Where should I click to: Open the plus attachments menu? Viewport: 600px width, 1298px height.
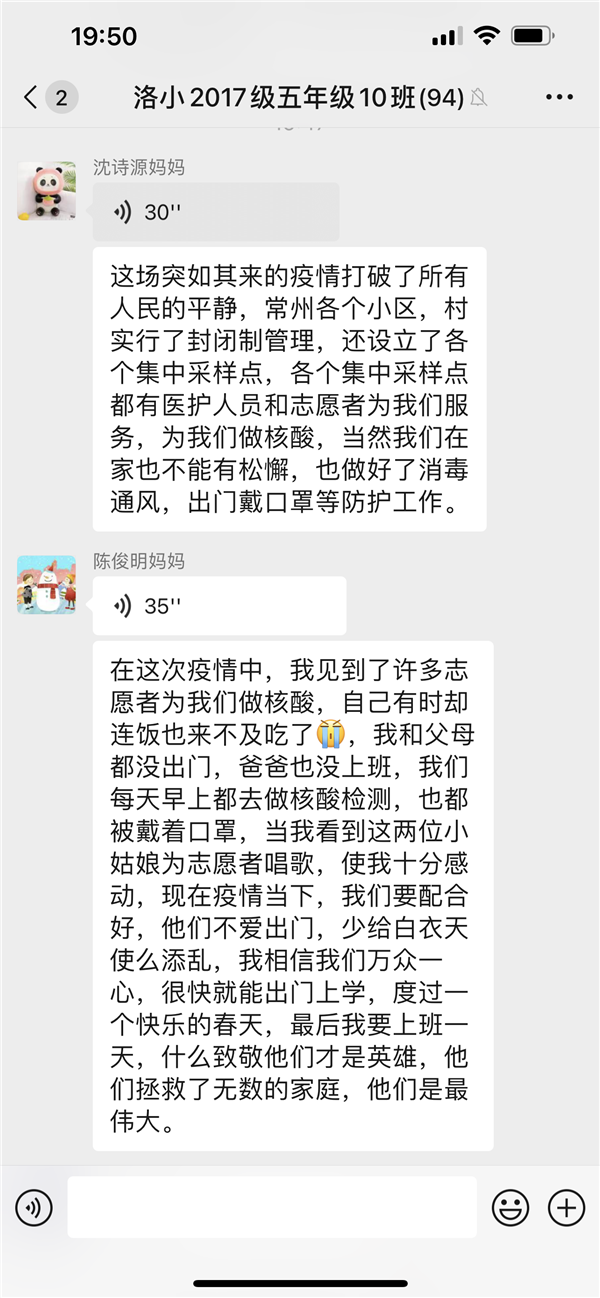(x=566, y=1208)
